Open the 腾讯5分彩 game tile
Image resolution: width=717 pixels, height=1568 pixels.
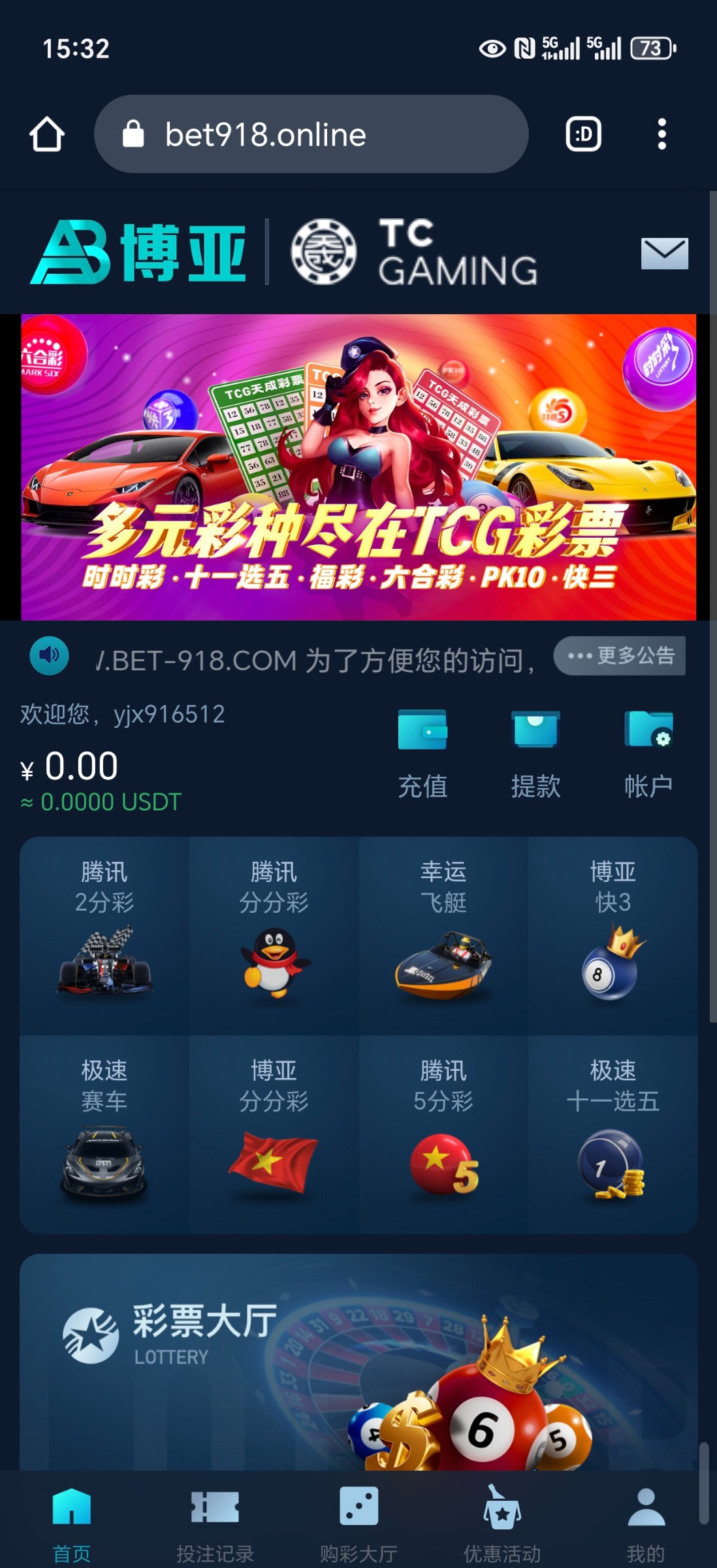(x=443, y=1134)
